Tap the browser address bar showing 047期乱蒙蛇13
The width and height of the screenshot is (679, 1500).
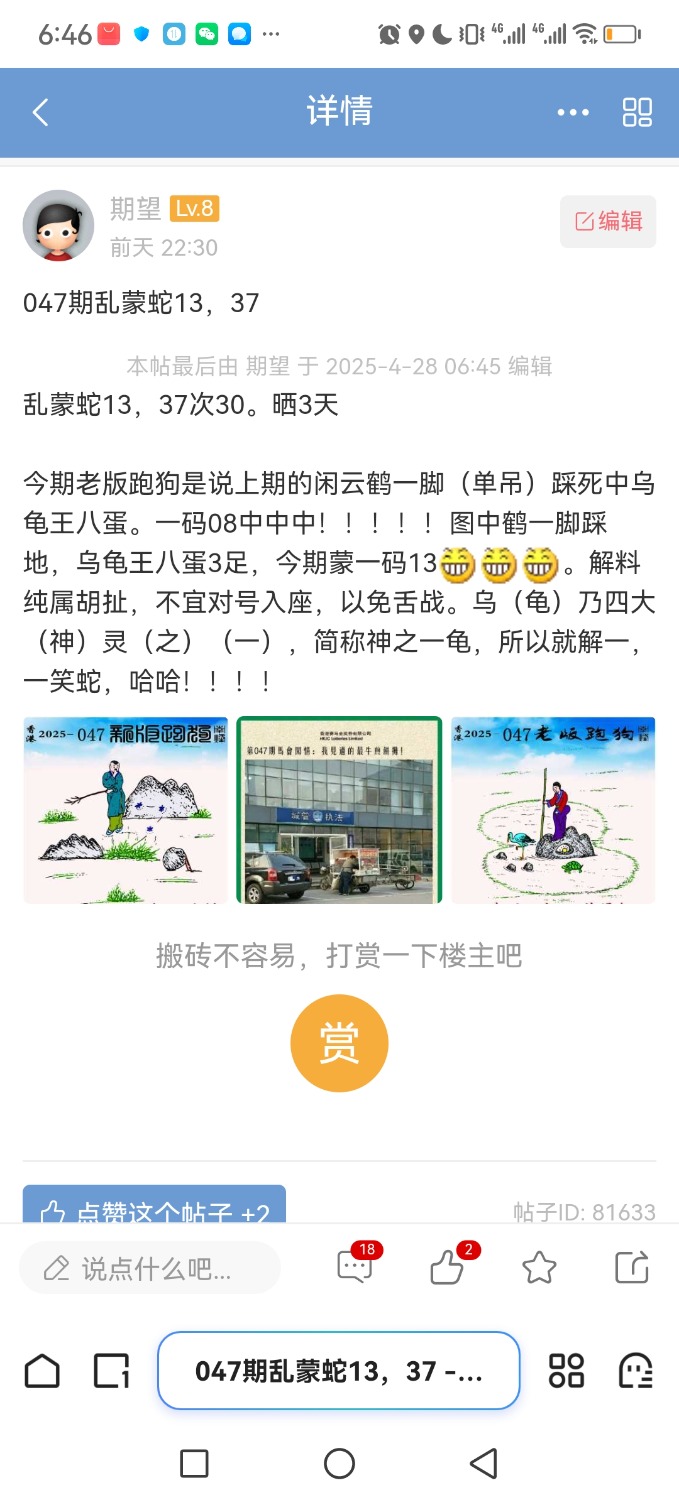[x=338, y=1370]
